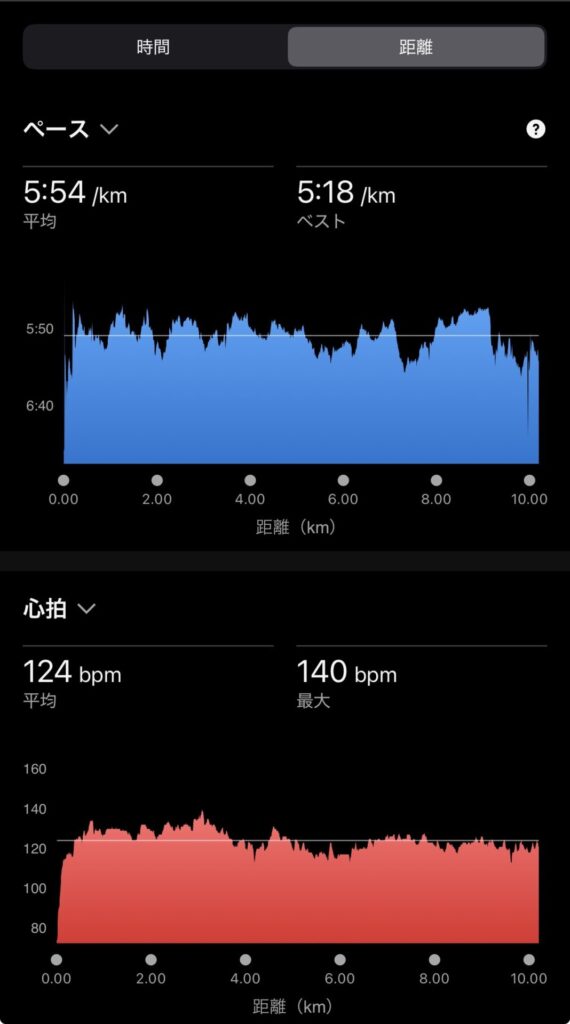Viewport: 570px width, 1024px height.
Task: Open the ペース metric dropdown
Action: (71, 129)
